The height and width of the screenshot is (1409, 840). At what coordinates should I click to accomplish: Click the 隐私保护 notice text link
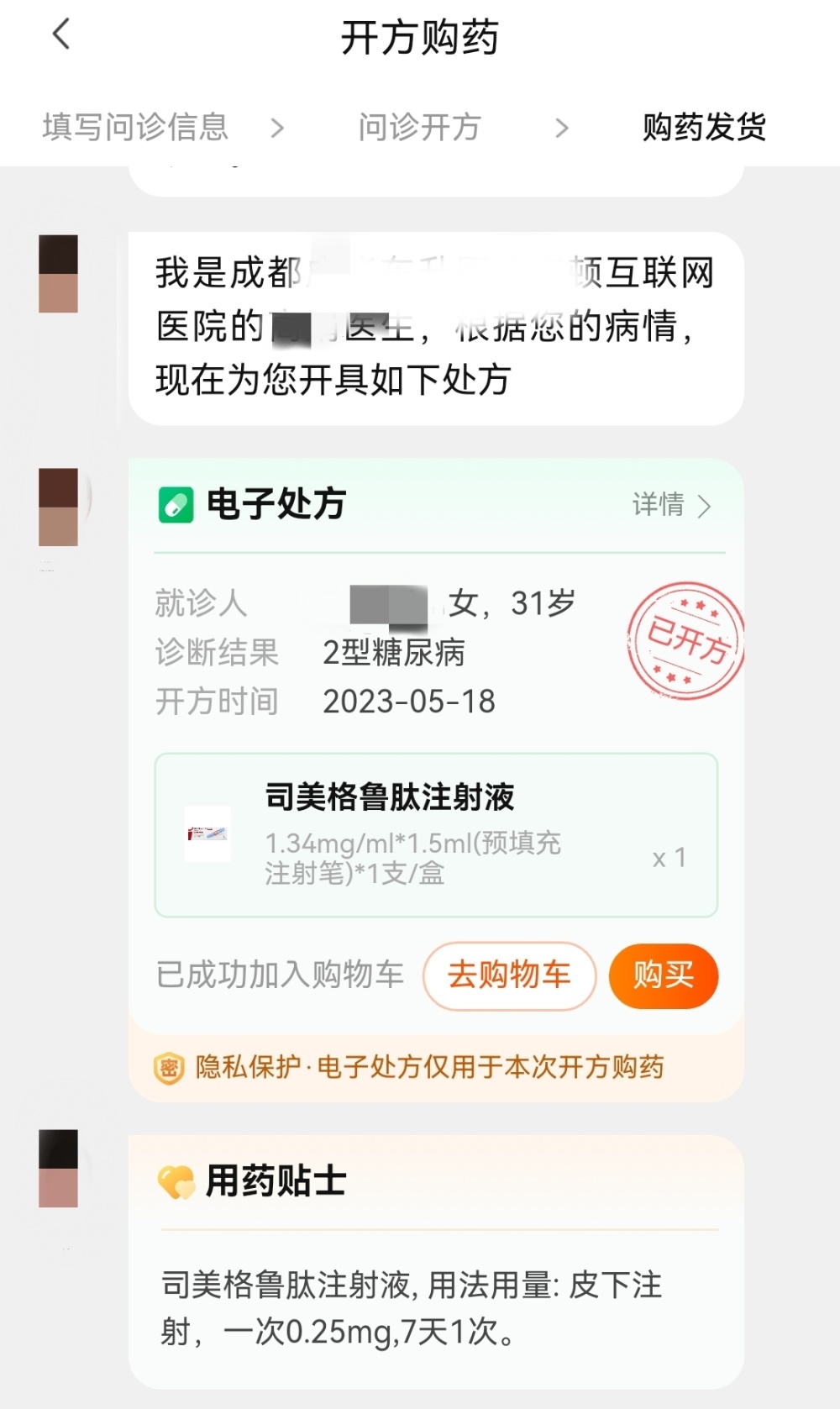tap(428, 1066)
